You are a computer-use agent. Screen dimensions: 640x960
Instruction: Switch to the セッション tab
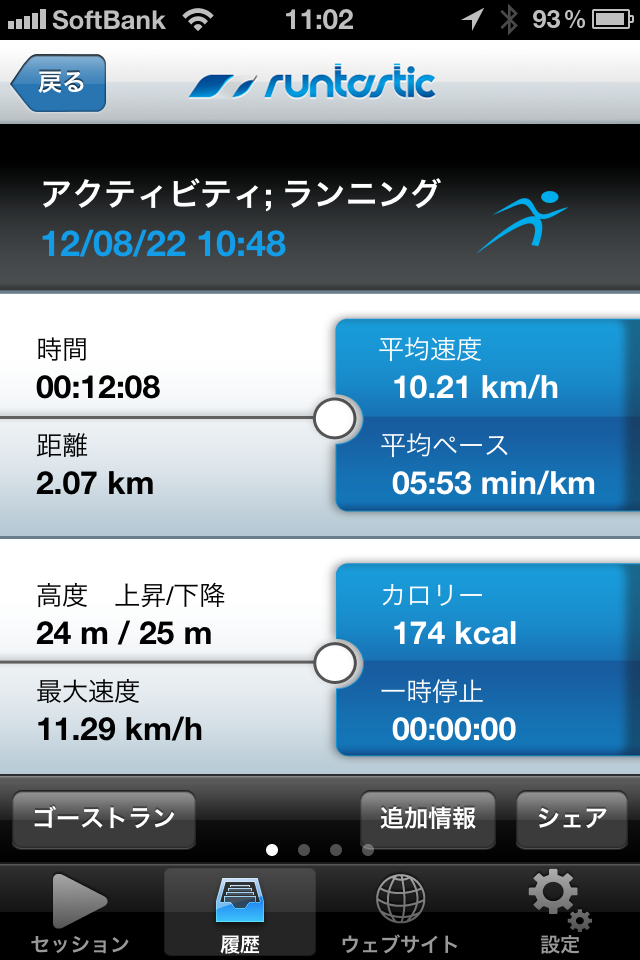(80, 914)
